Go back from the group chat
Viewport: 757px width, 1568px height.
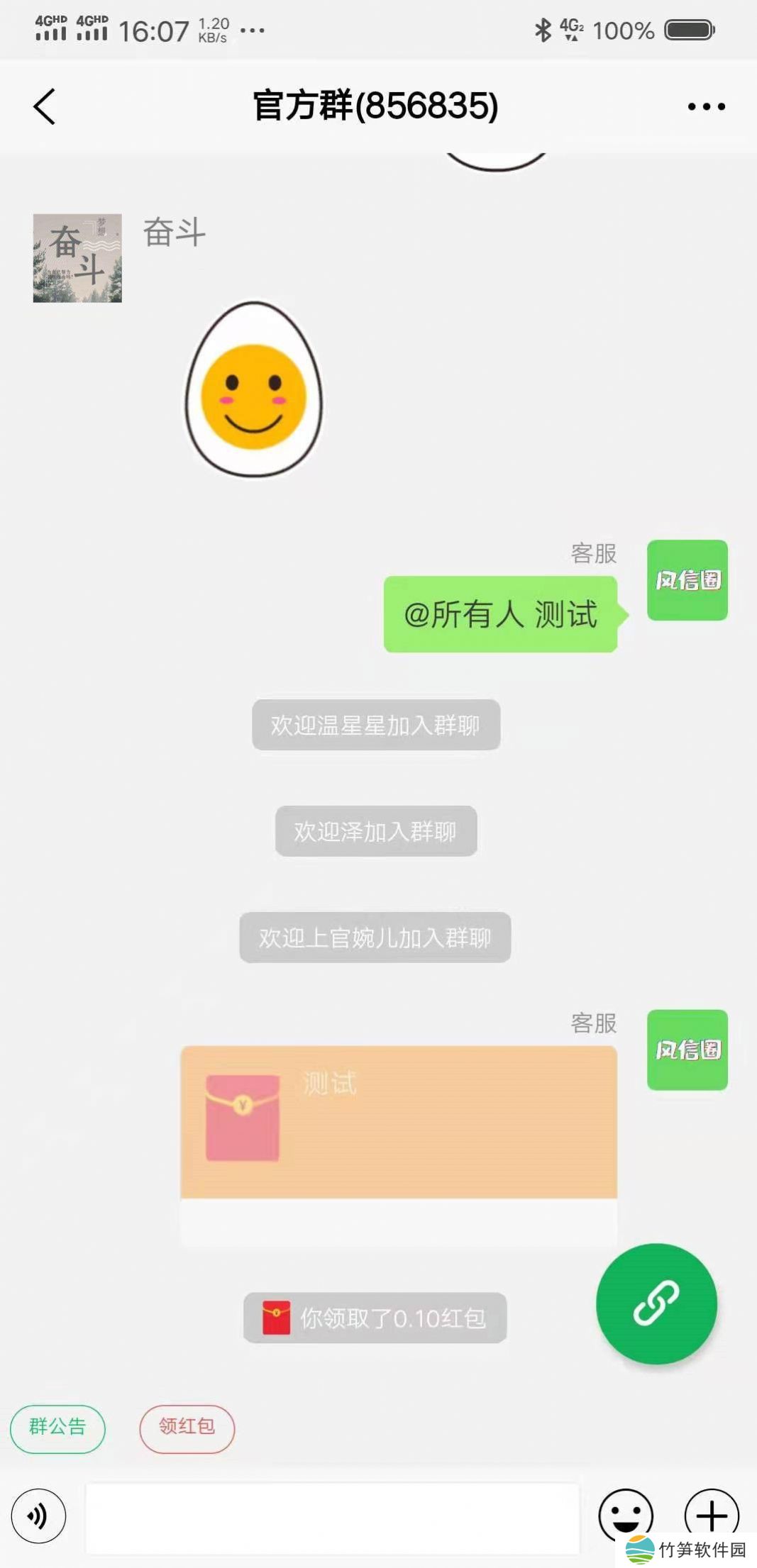[44, 107]
